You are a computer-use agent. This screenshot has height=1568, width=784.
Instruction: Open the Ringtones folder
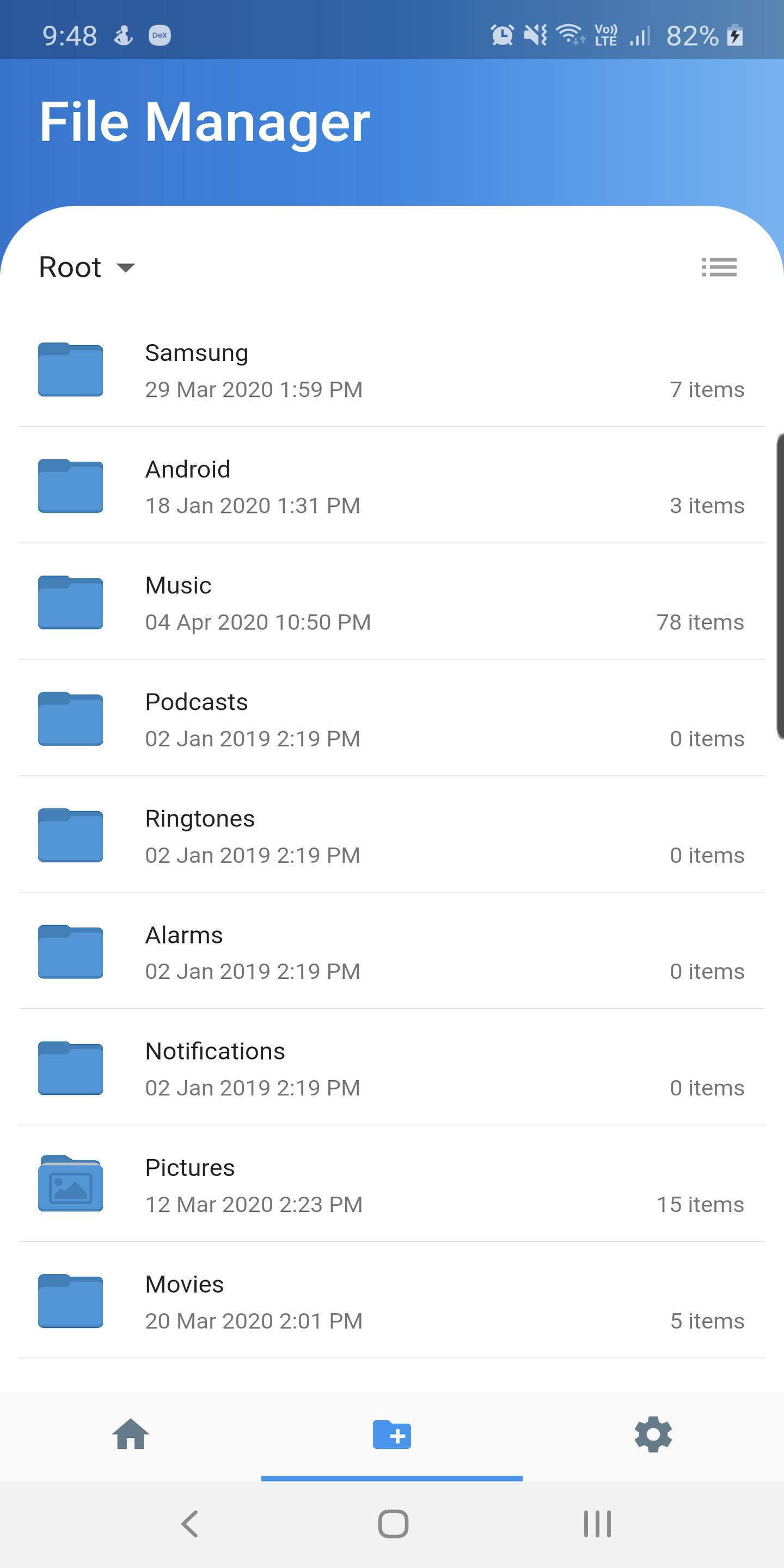click(392, 835)
